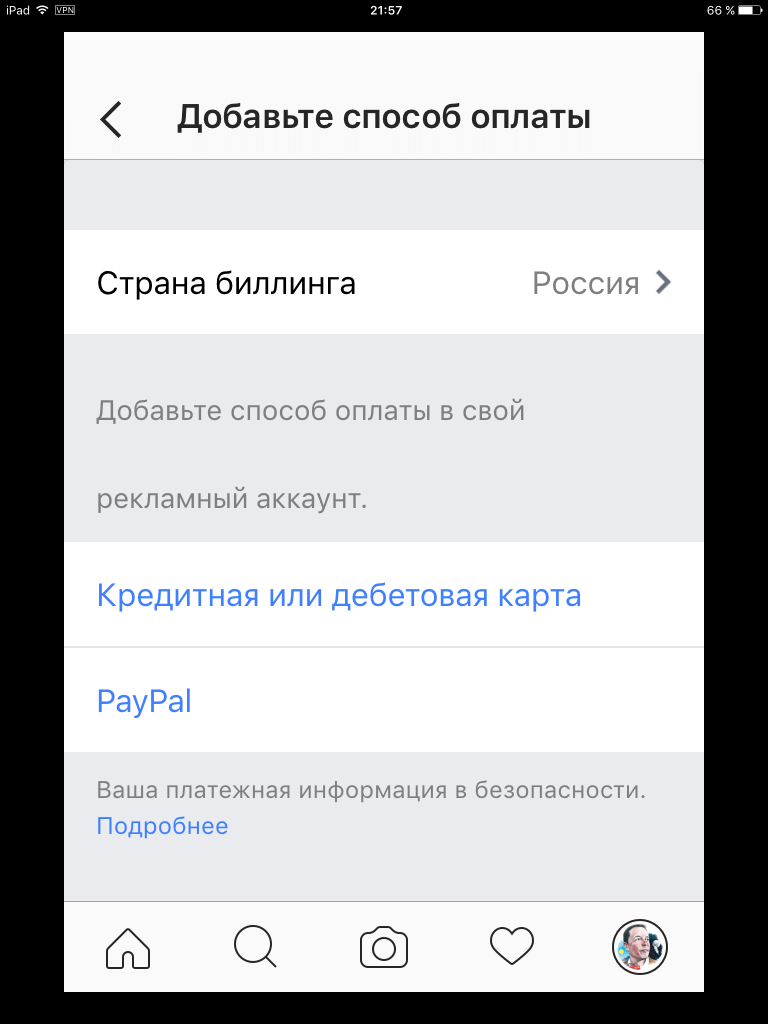This screenshot has height=1024, width=768.
Task: Select the Страна биллинга row
Action: [x=225, y=283]
